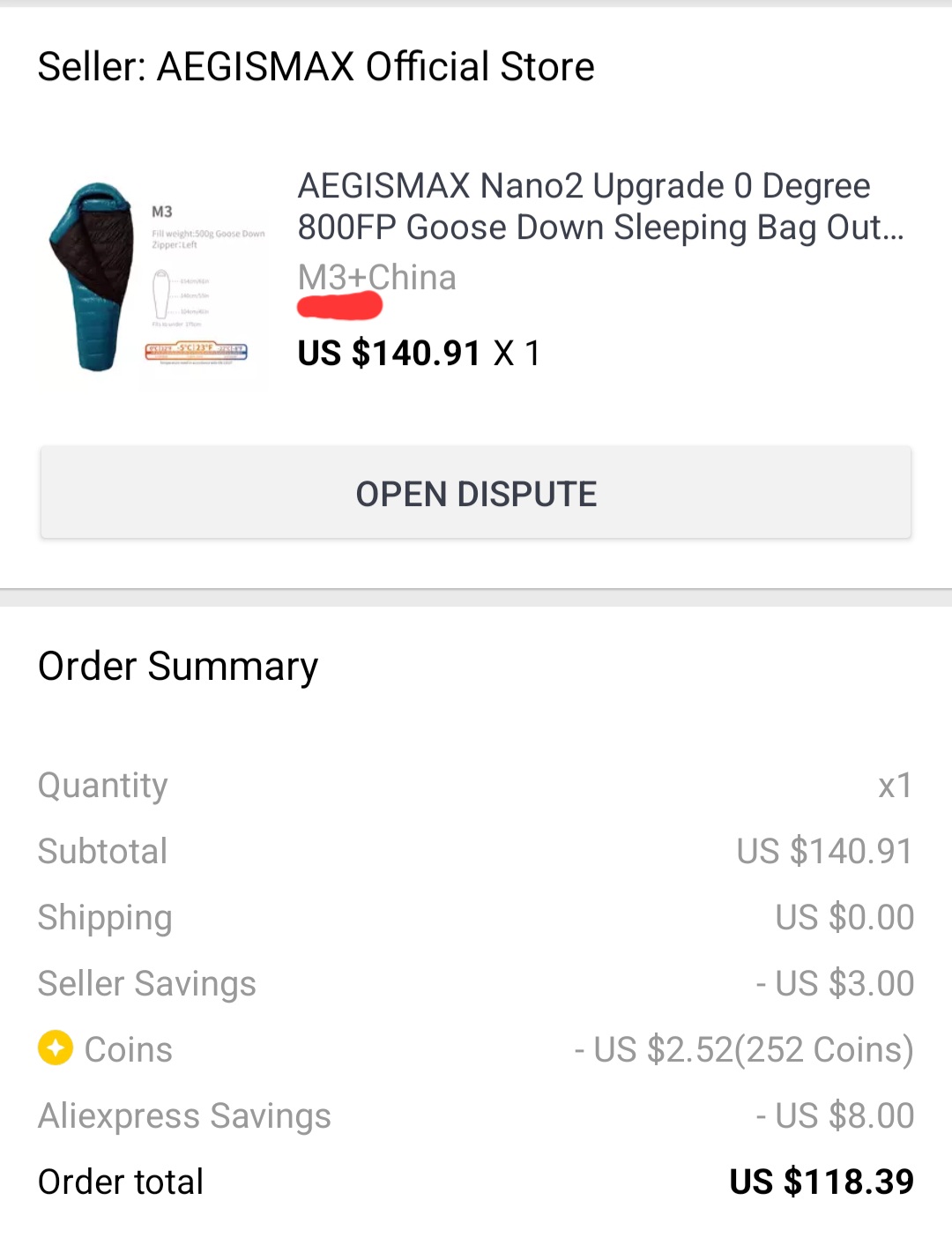Visit the AEGISMAX Official Store seller
Image resolution: width=952 pixels, height=1238 pixels.
[316, 67]
